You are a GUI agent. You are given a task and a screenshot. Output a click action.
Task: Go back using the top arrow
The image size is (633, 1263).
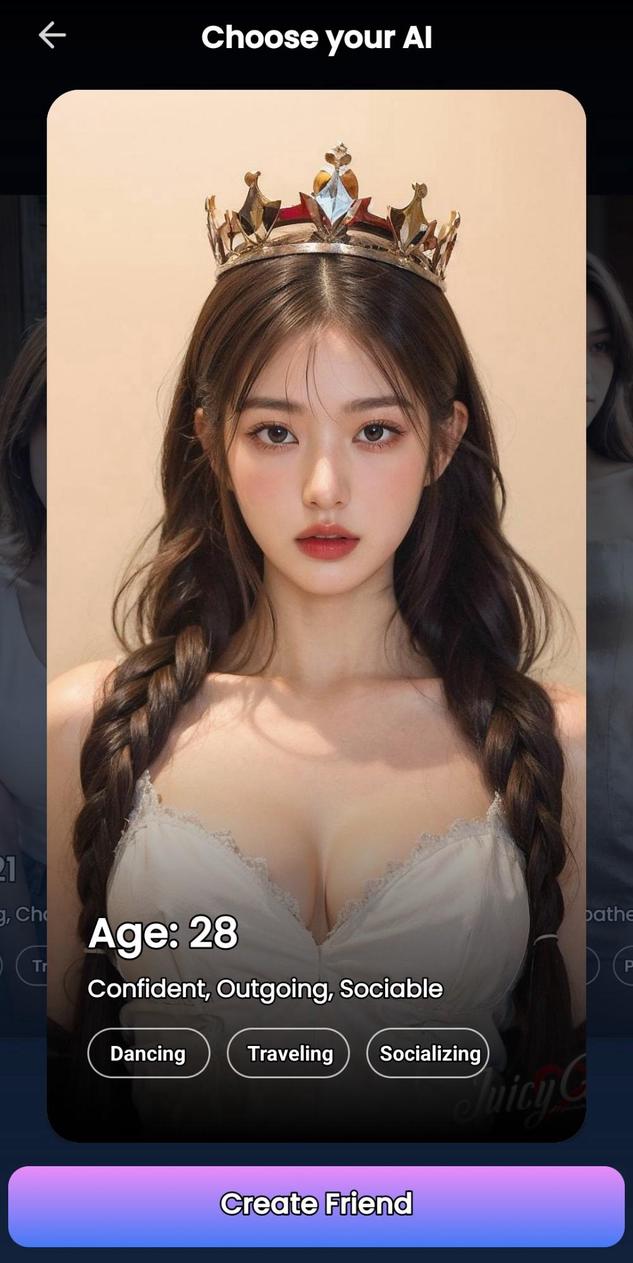(52, 36)
